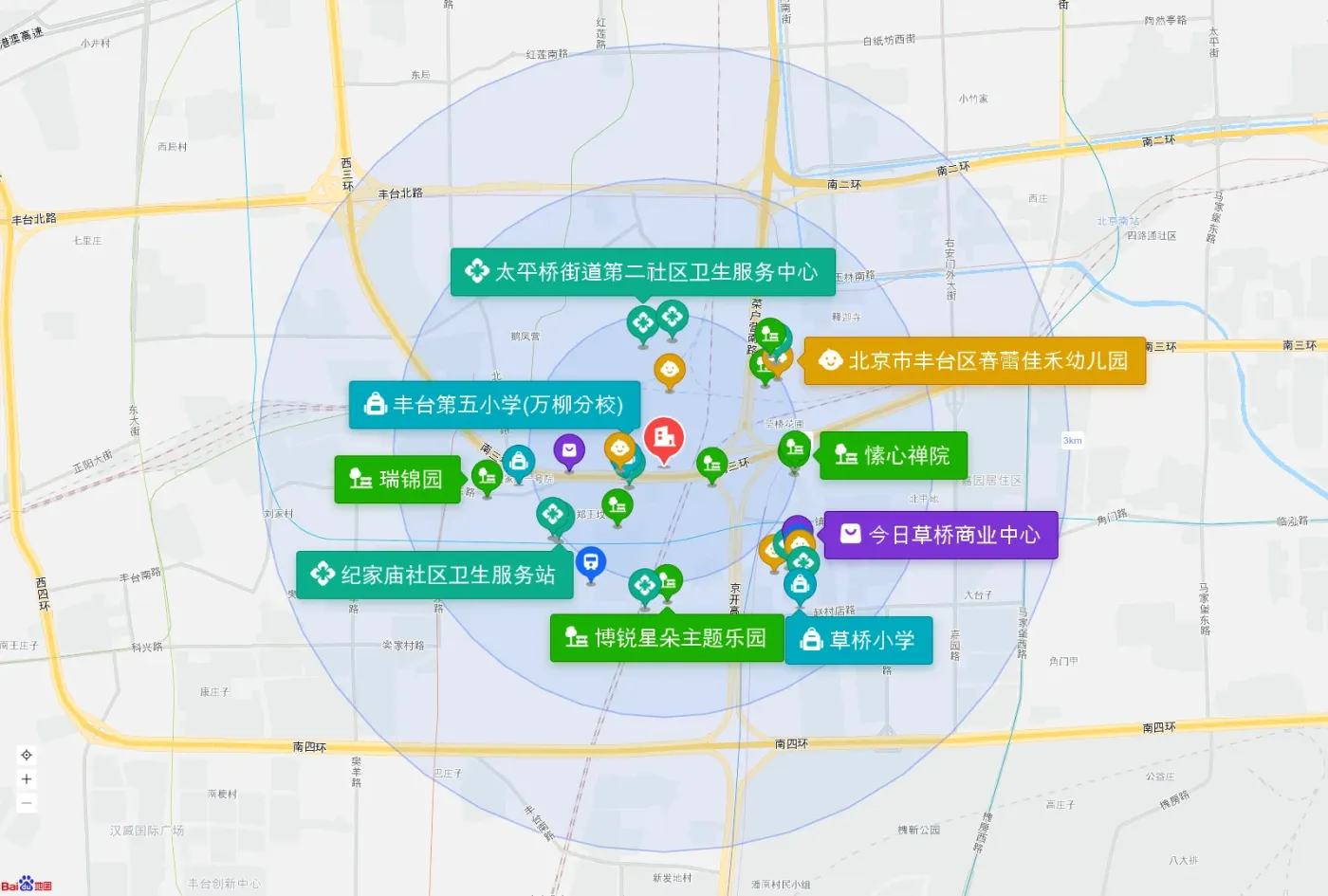This screenshot has width=1328, height=896.
Task: Tap the red central building marker
Action: [664, 439]
